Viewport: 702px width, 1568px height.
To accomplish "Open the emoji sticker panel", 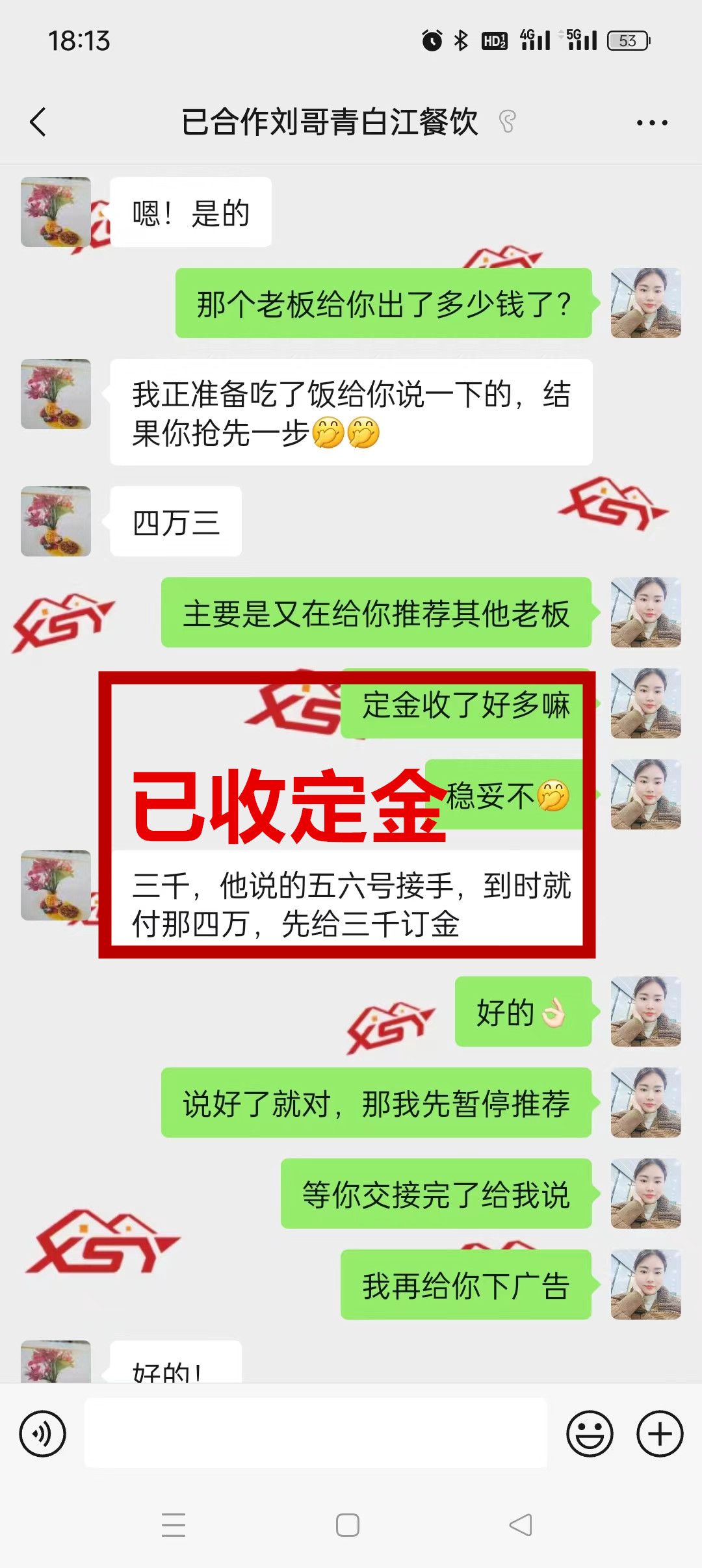I will click(x=590, y=1433).
